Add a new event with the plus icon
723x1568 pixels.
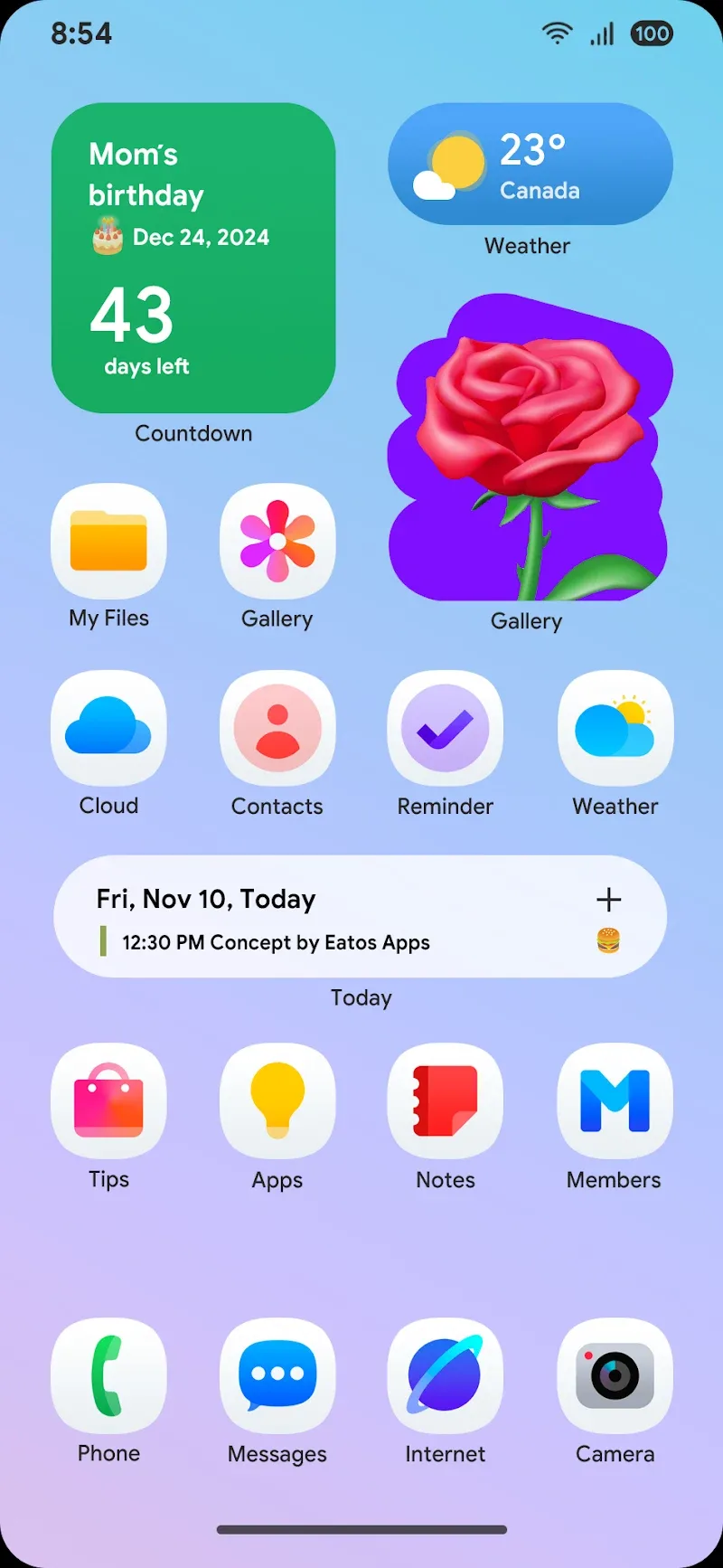point(609,899)
